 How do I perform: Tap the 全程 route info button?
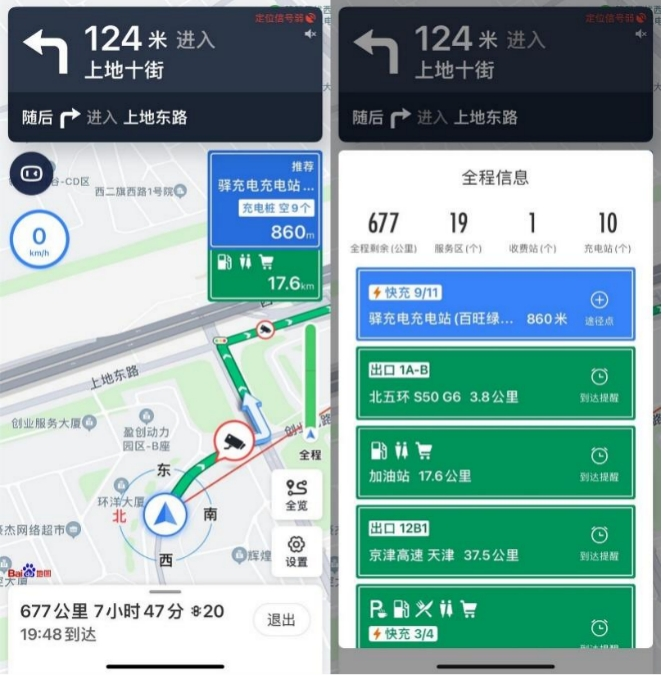310,442
